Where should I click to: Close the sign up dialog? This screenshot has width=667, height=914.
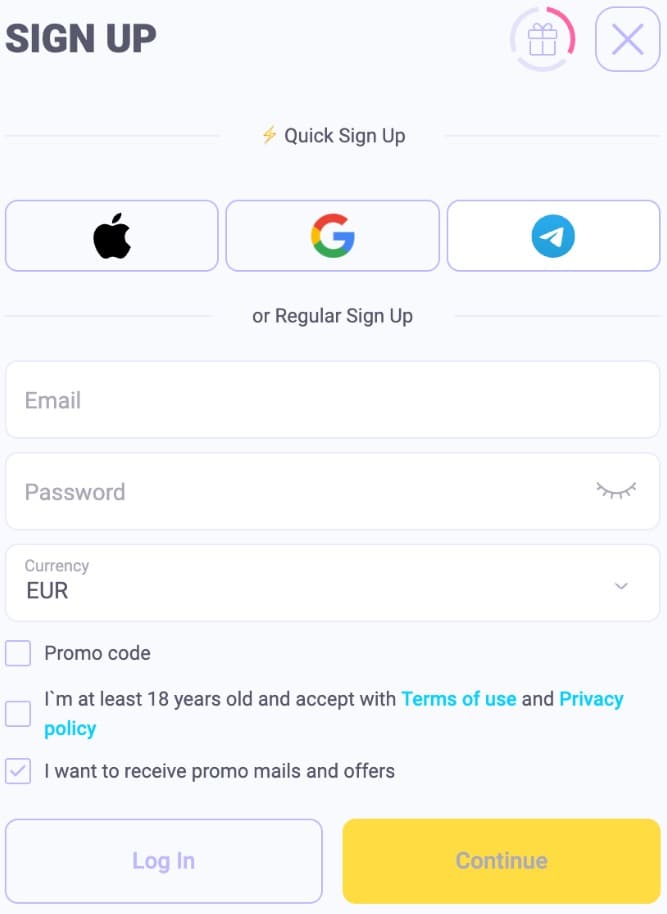pos(627,39)
